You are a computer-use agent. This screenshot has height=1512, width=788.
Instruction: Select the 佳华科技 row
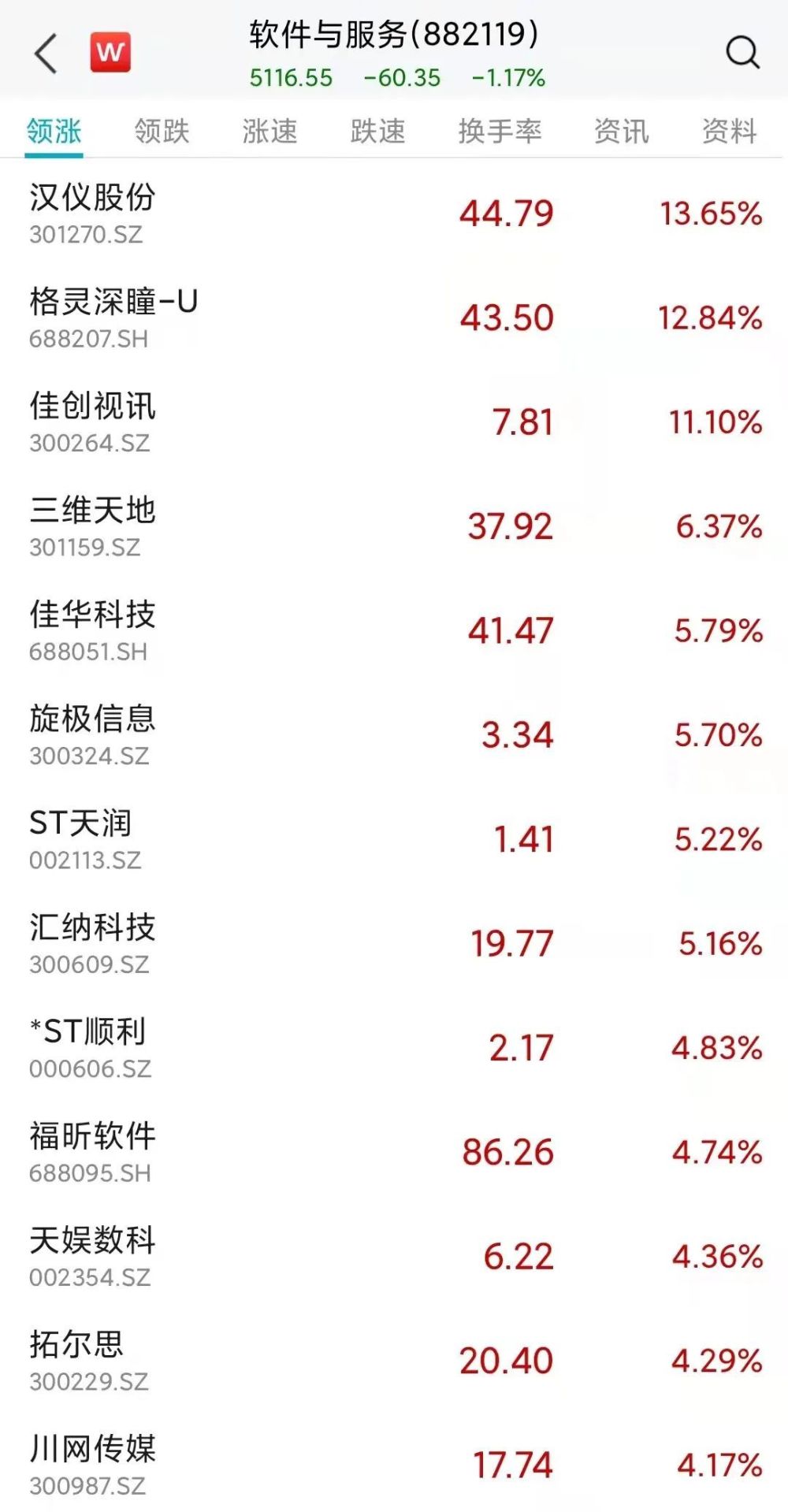click(394, 630)
